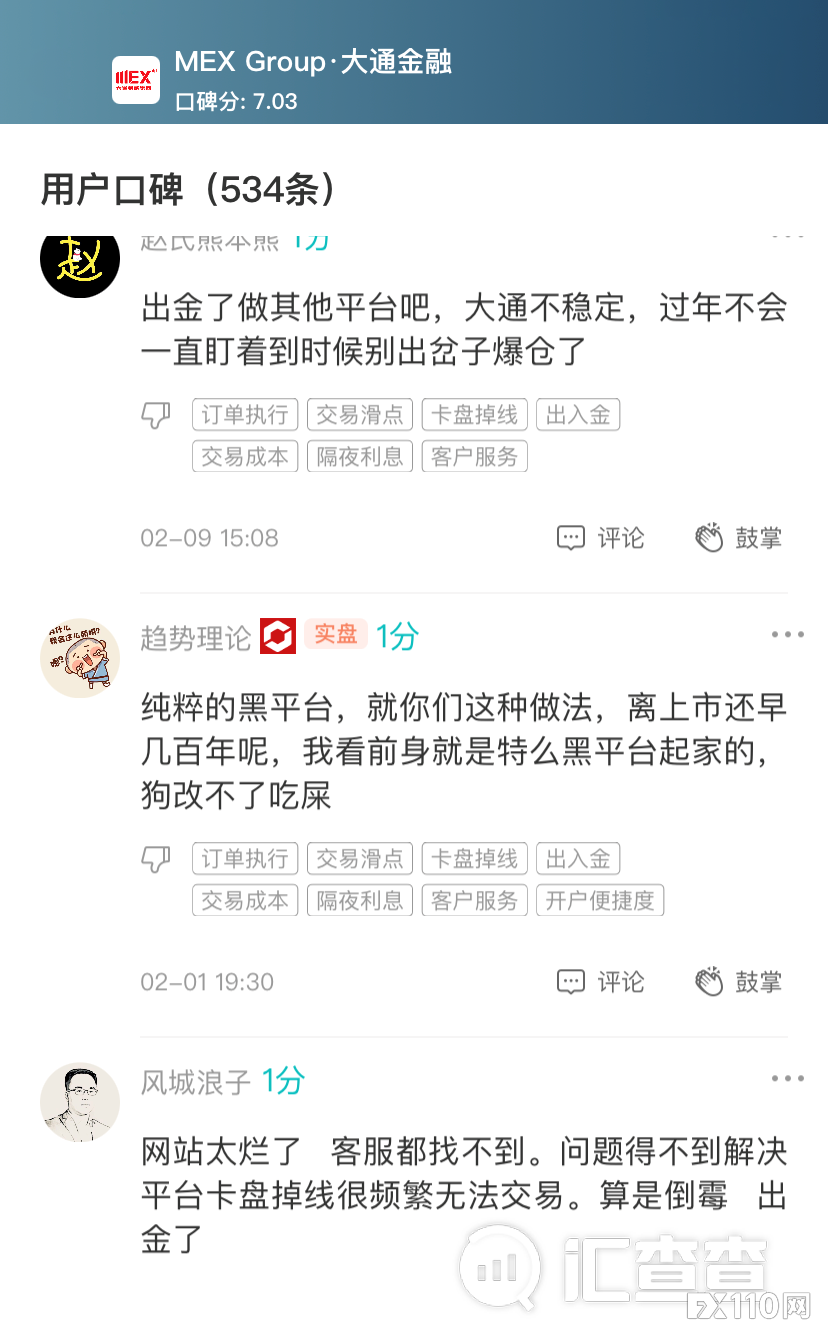Expand options menu on 风城浪子's review
This screenshot has width=828, height=1332.
coord(788,1078)
